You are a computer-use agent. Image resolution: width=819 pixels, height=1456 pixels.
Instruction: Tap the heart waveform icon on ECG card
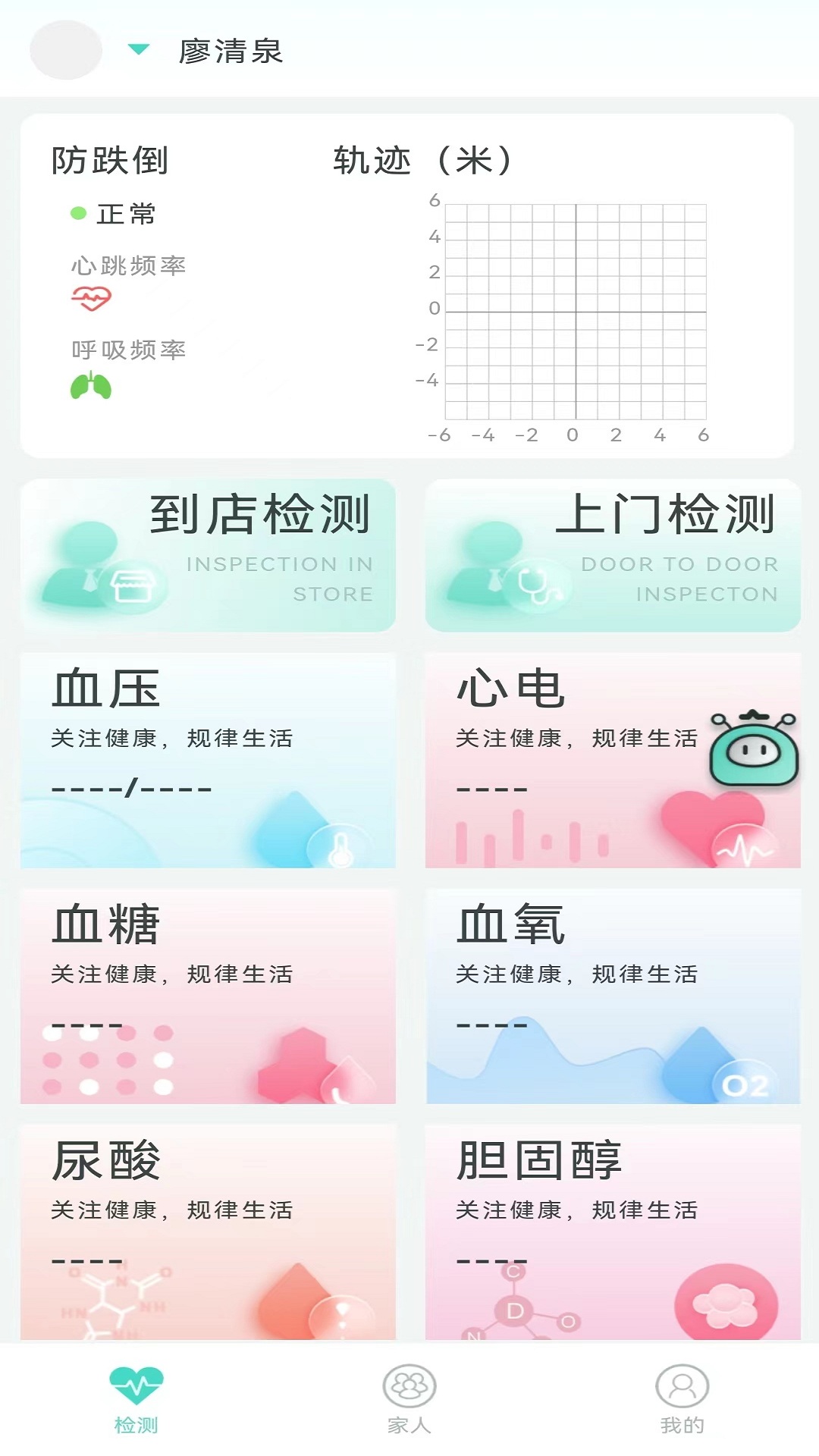(745, 844)
